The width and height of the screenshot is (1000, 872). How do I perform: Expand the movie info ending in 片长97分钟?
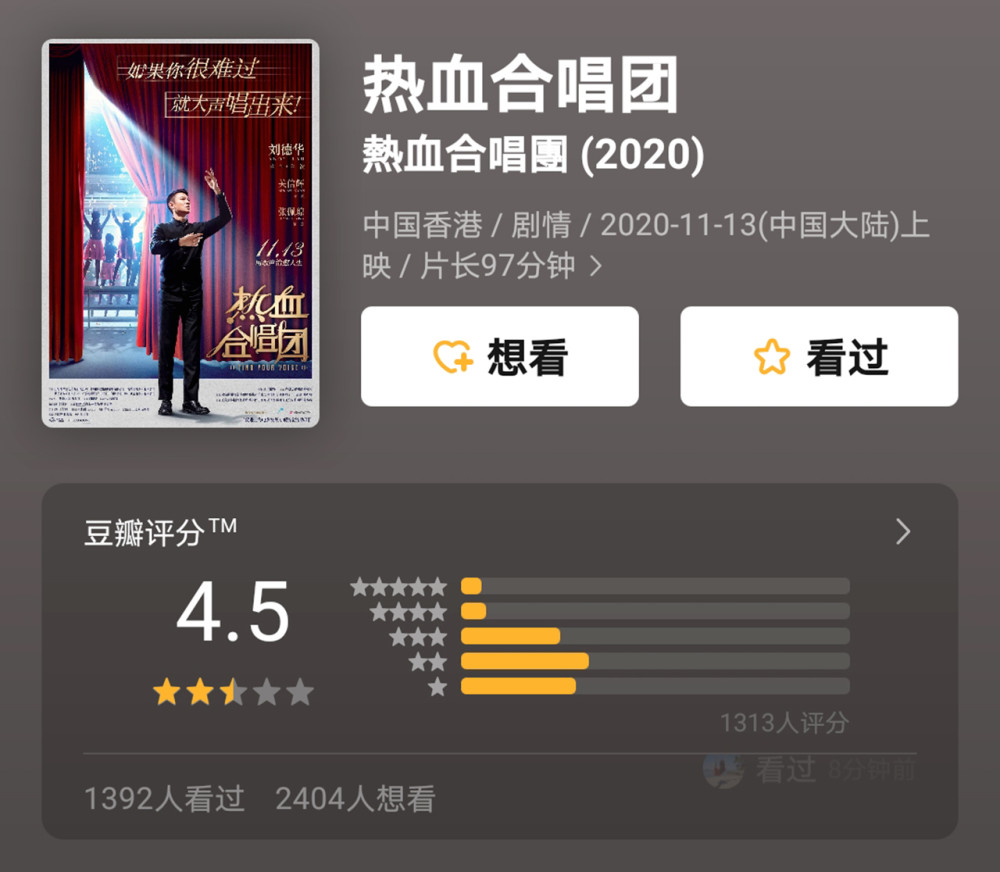click(x=597, y=267)
